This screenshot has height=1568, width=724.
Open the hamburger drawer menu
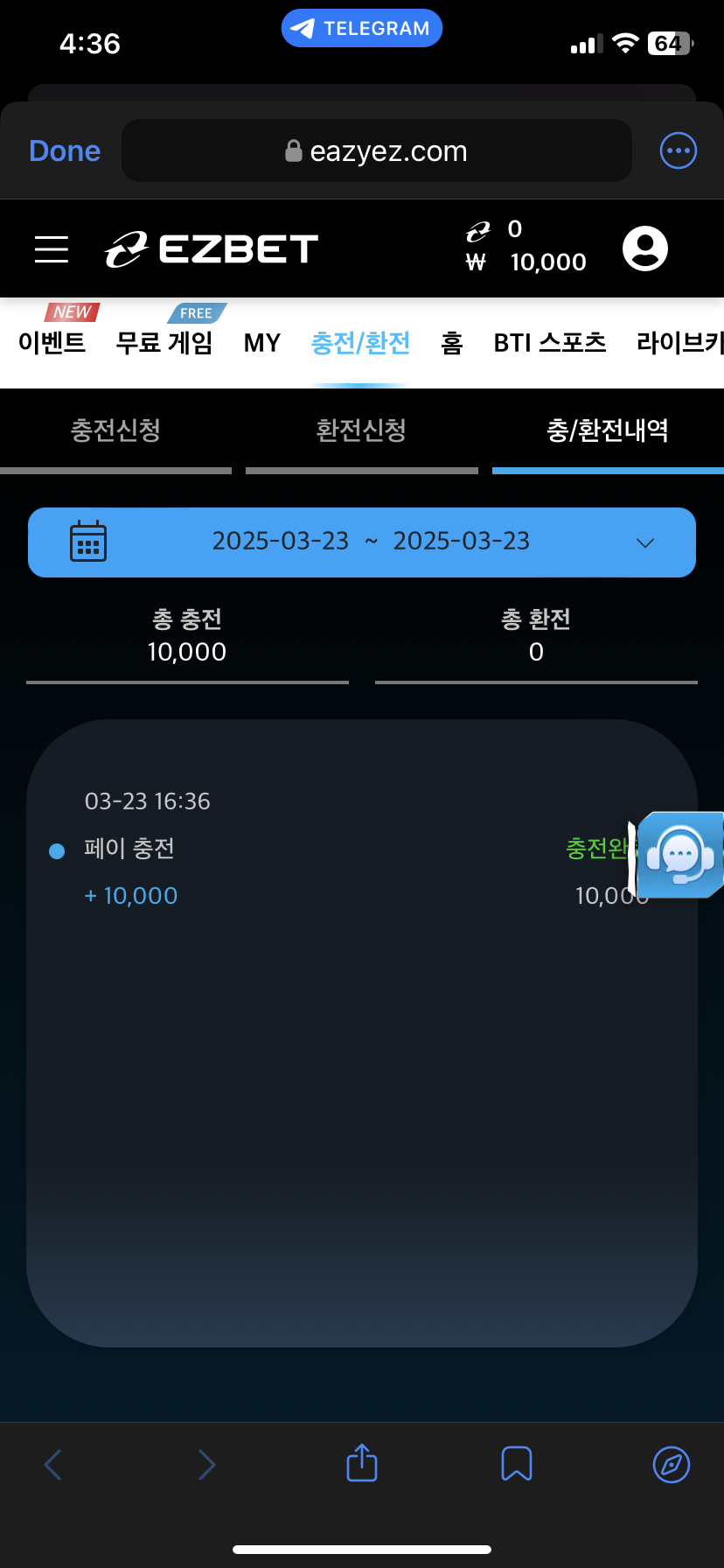click(x=52, y=249)
